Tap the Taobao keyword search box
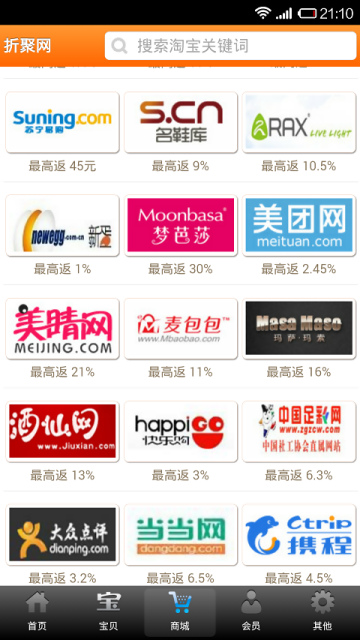 (x=230, y=46)
